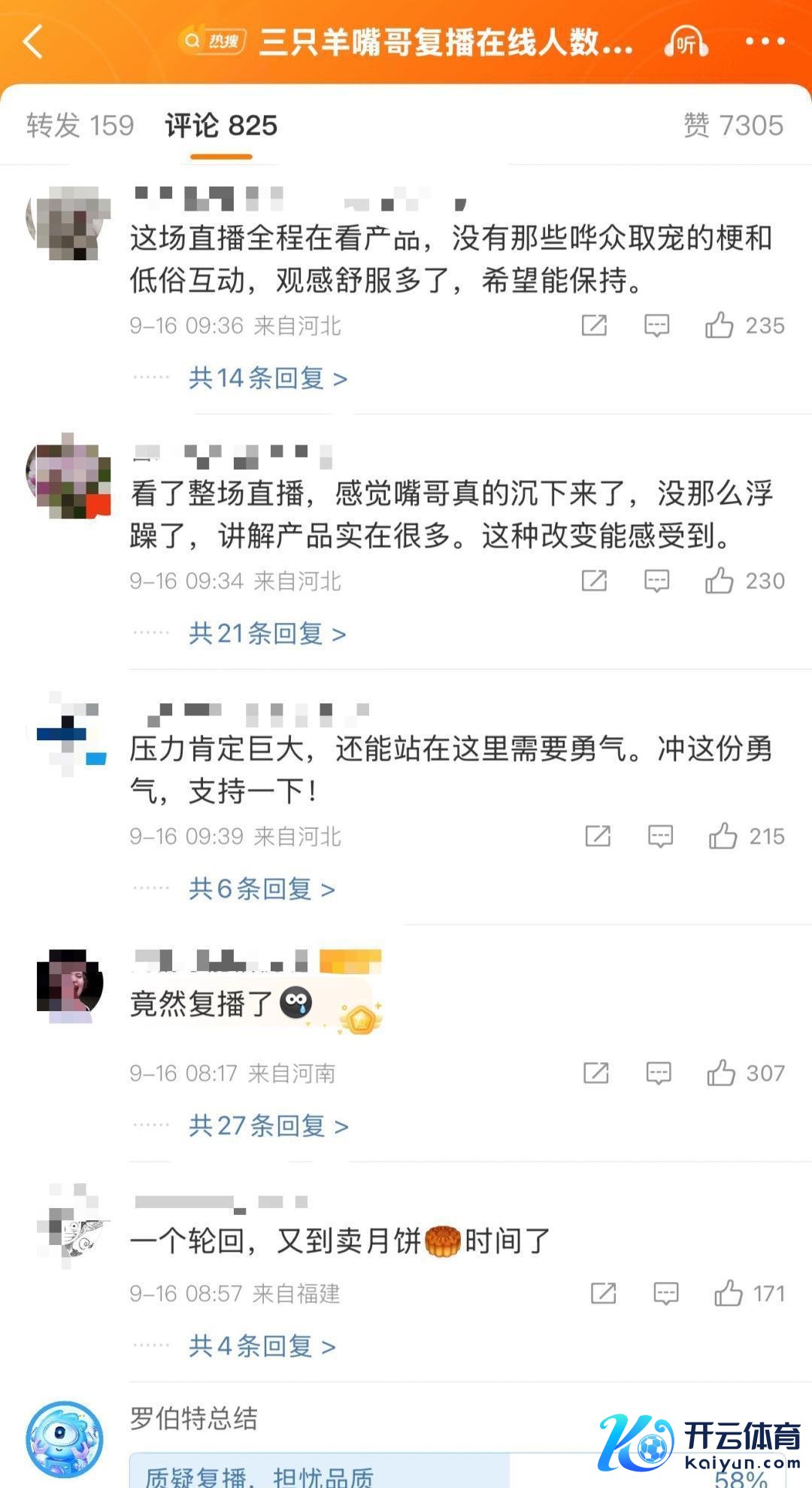Like the comment with 235 likes
Viewport: 812px width, 1488px height.
coord(720,326)
